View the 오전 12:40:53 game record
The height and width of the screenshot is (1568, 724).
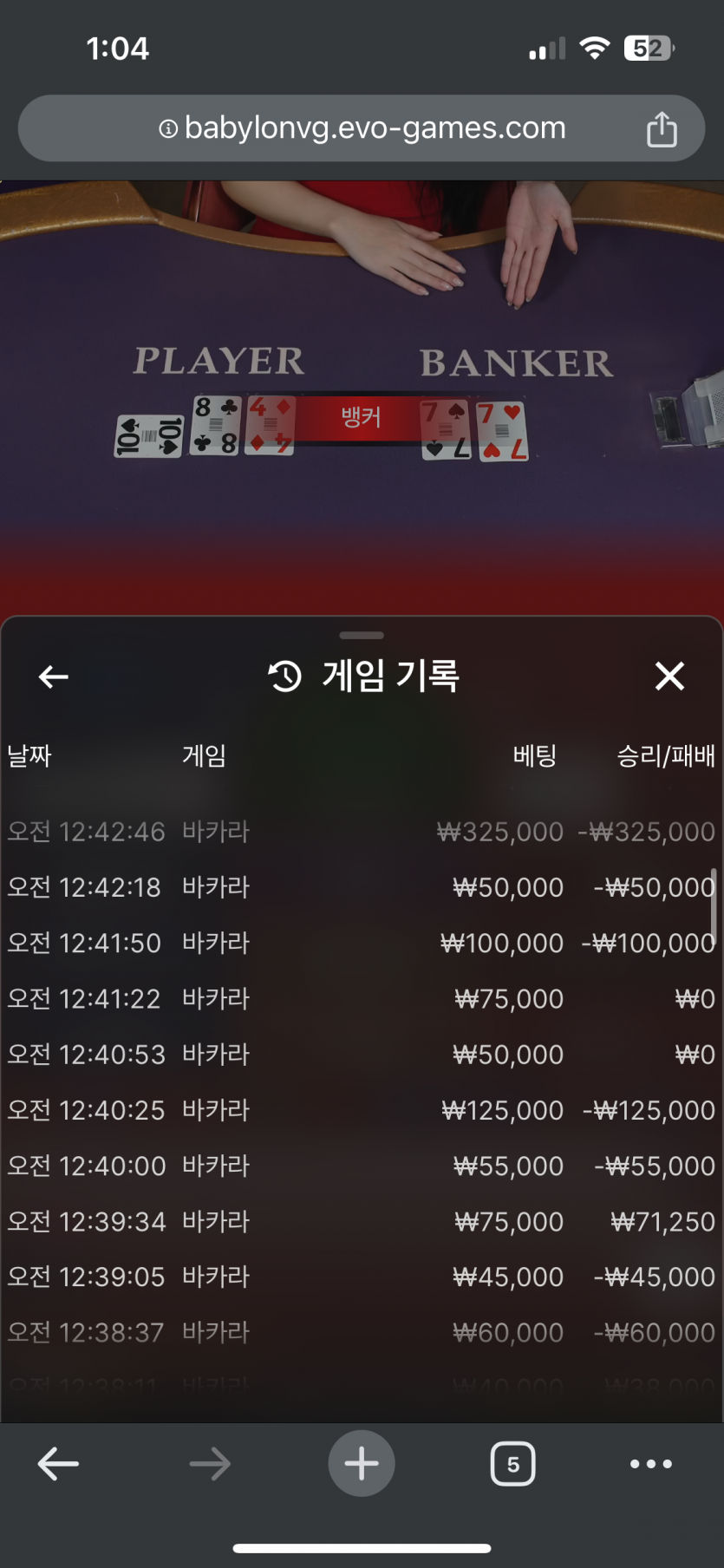(362, 1055)
